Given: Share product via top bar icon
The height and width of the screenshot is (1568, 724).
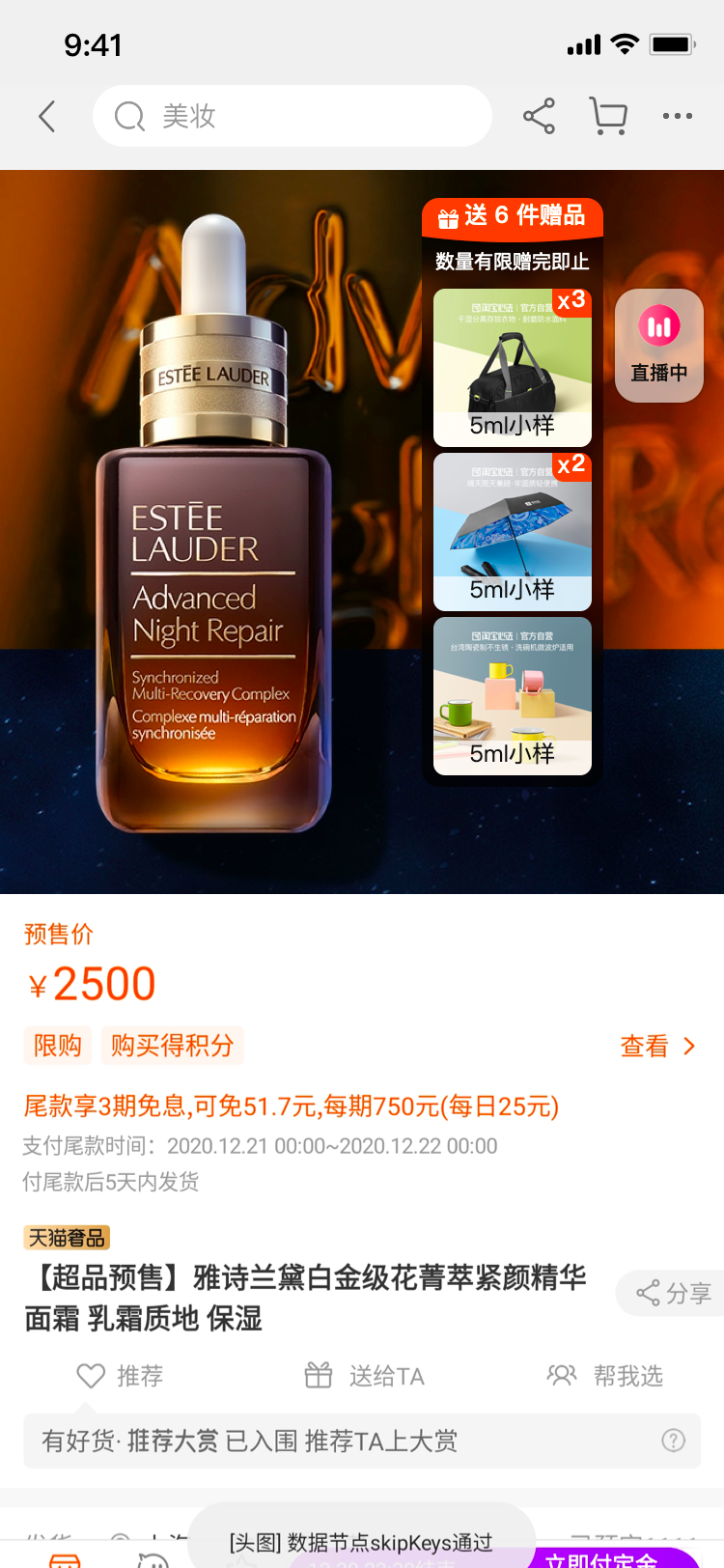Looking at the screenshot, I should point(539,117).
